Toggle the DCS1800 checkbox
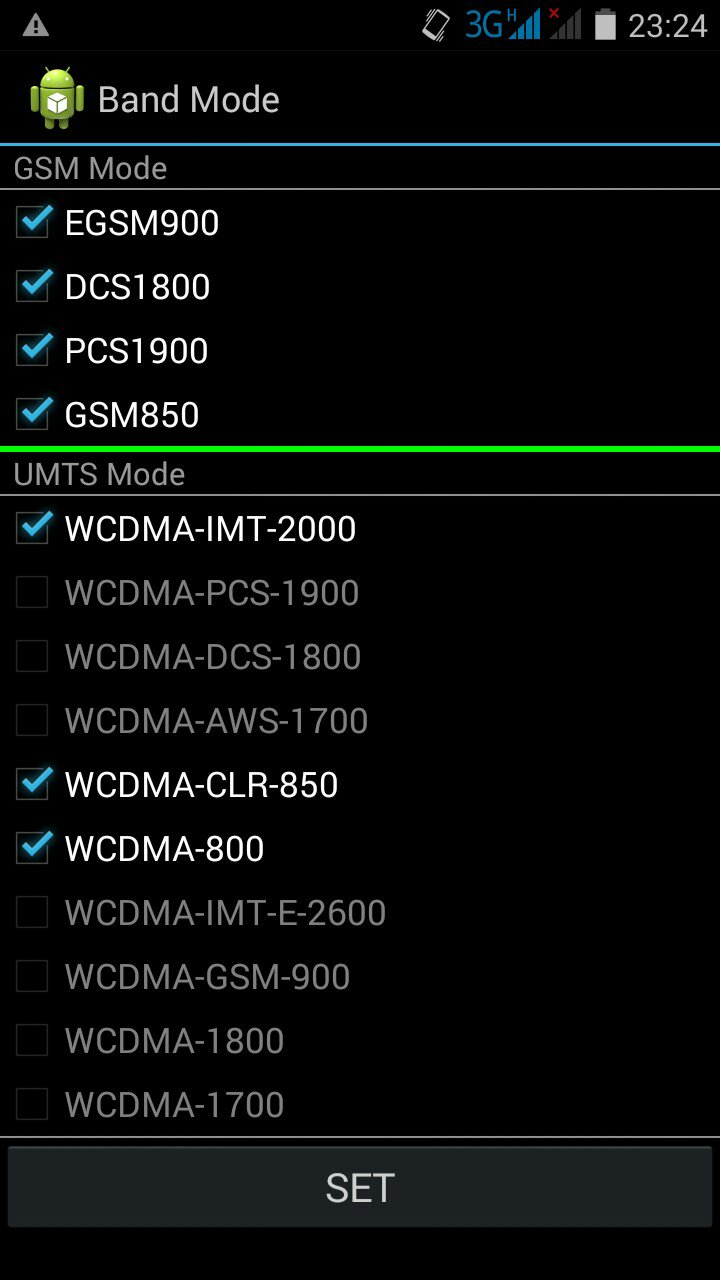The width and height of the screenshot is (720, 1280). (x=33, y=286)
